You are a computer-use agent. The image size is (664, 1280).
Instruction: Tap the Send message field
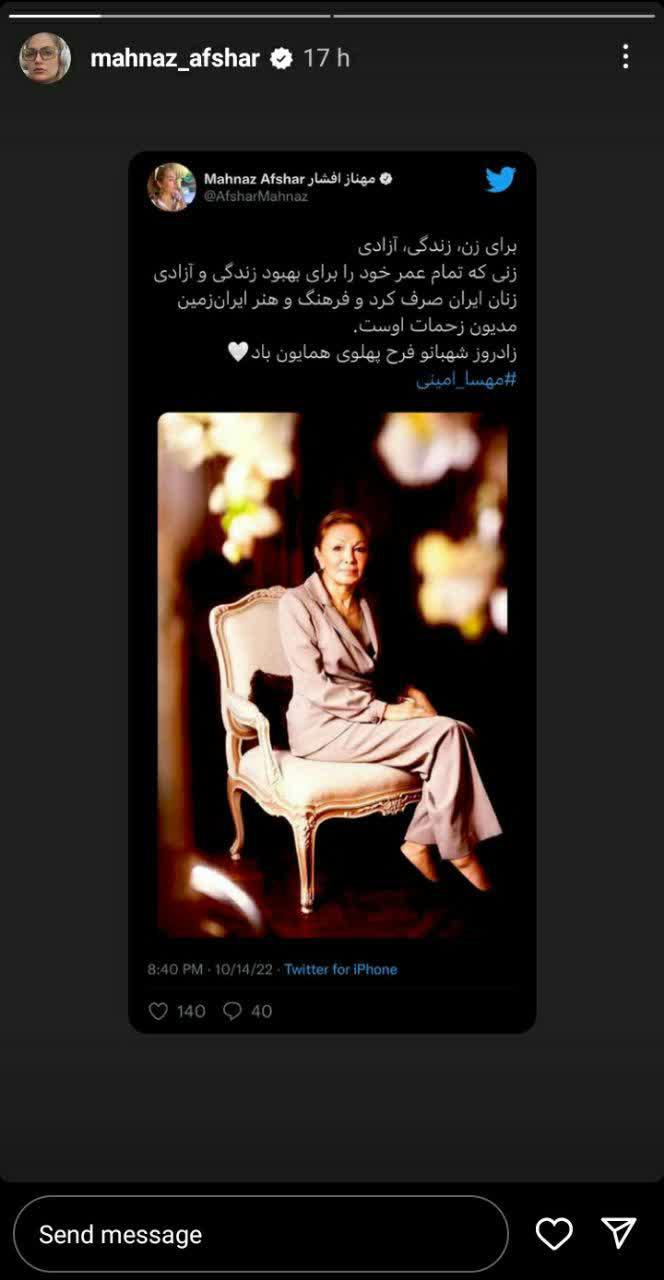(260, 1234)
